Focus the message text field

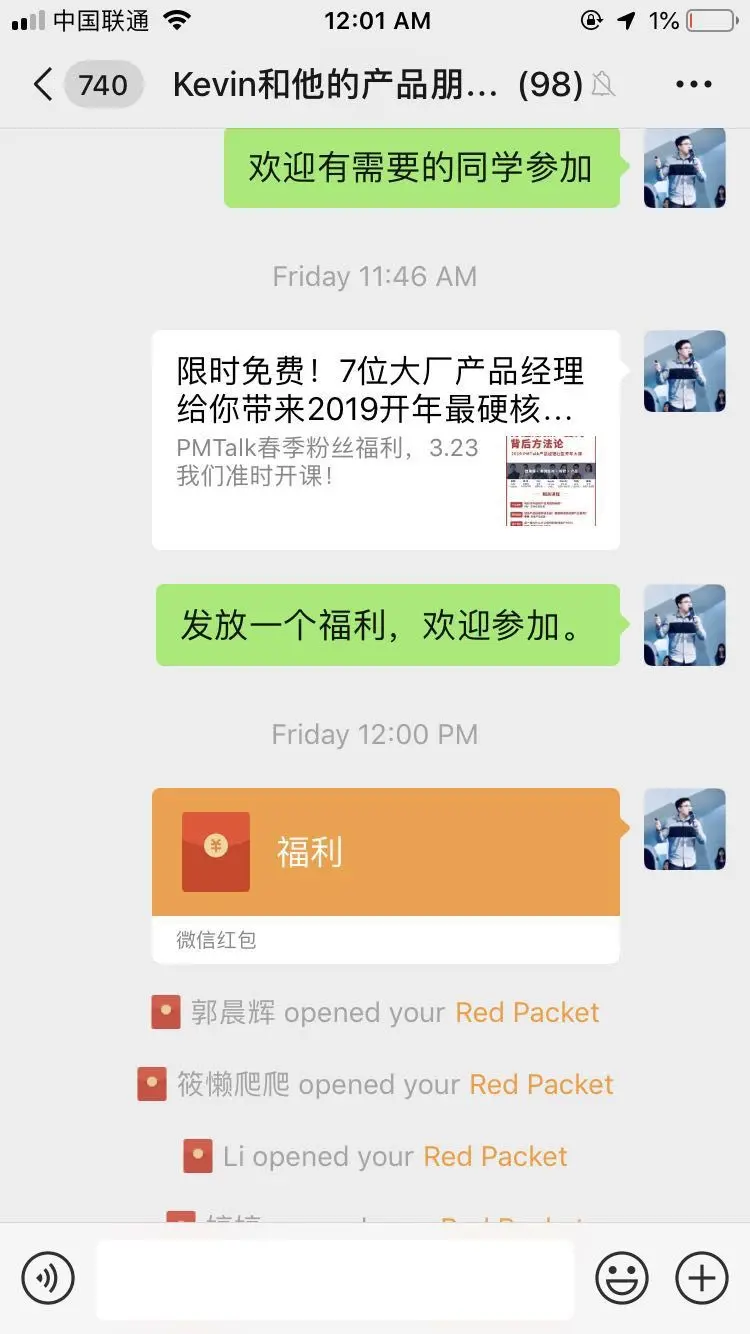coord(335,1278)
